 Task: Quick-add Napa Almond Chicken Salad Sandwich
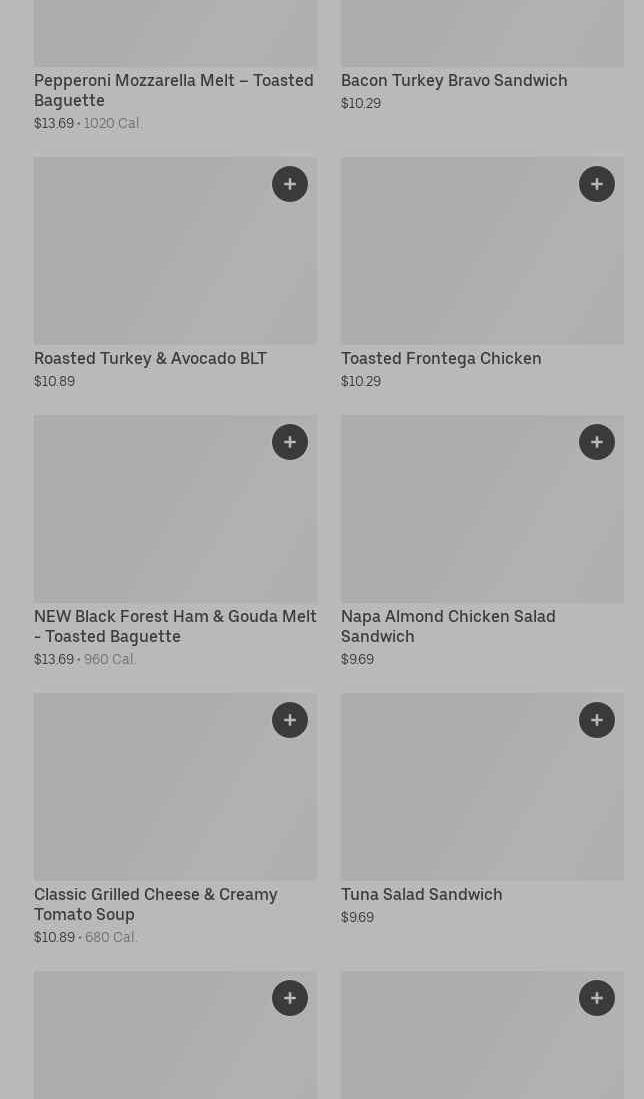pos(597,442)
